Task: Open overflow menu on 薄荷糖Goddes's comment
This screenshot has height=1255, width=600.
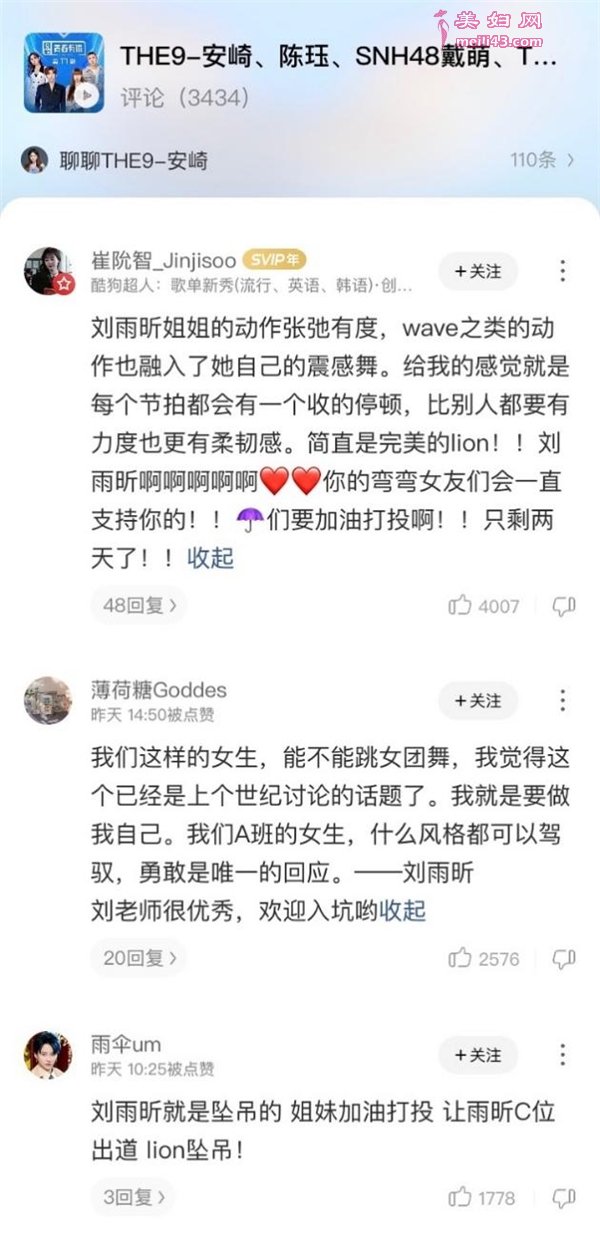Action: (563, 701)
